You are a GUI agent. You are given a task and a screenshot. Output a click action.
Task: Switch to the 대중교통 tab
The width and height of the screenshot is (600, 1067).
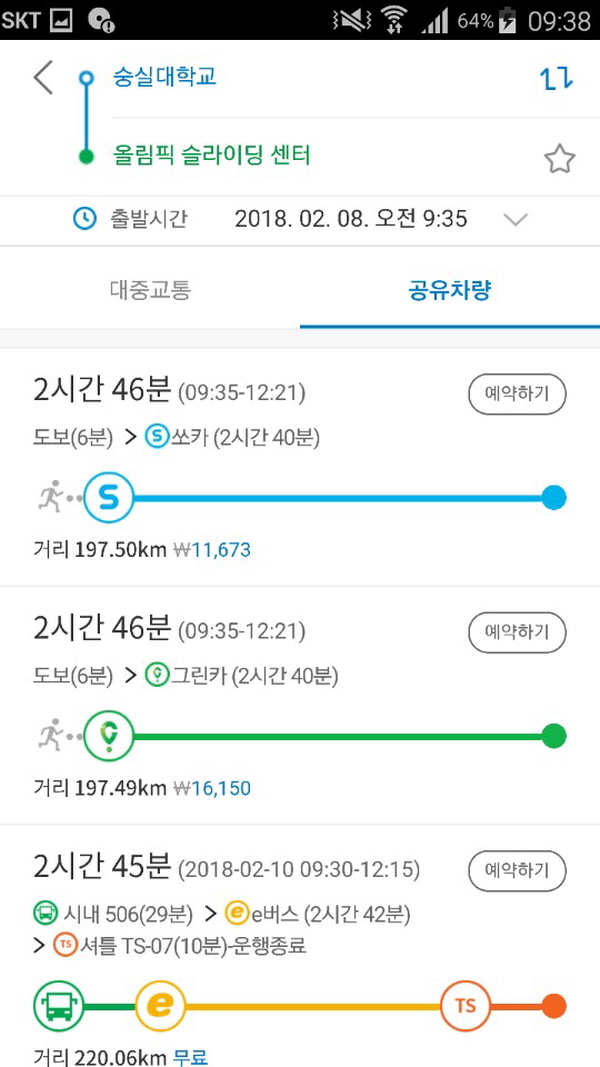point(150,291)
